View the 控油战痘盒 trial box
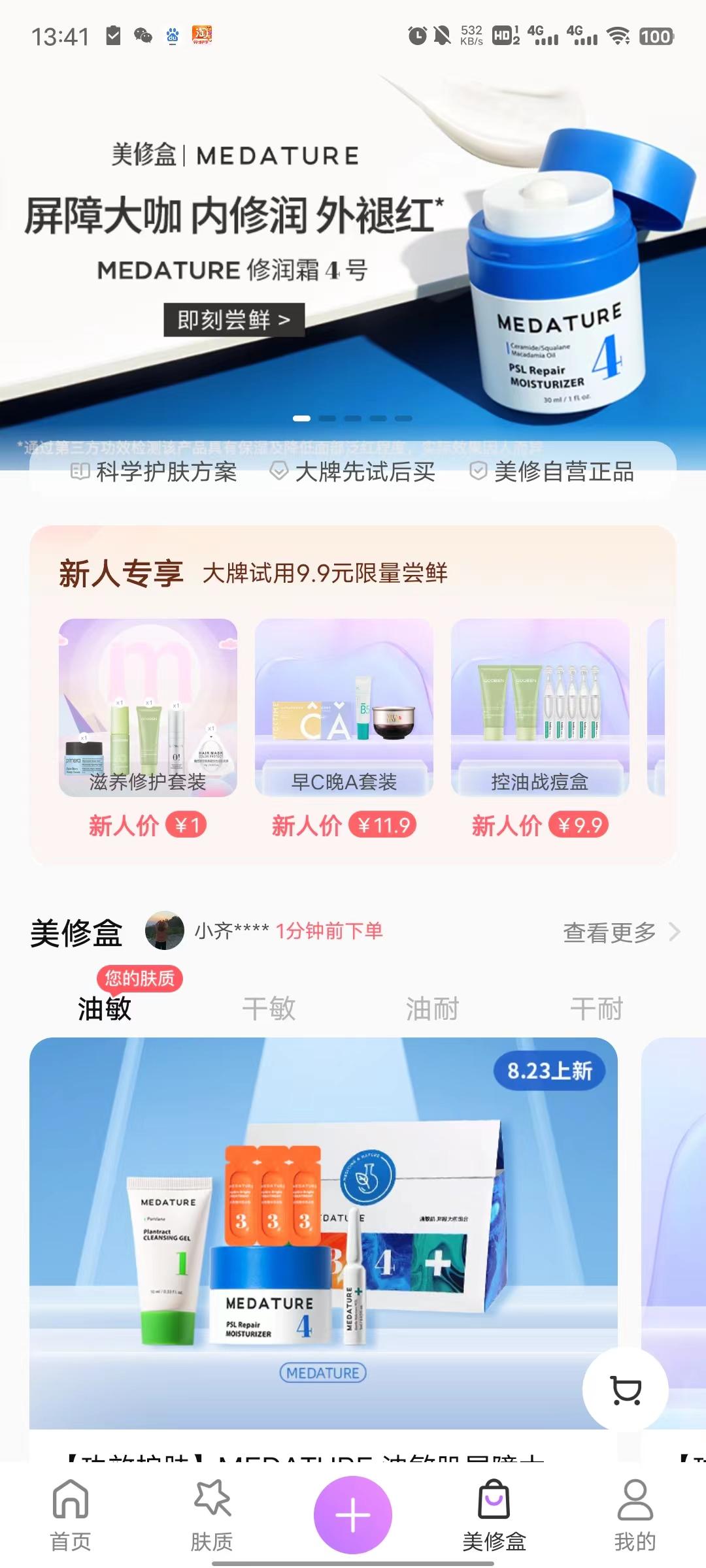 click(540, 708)
